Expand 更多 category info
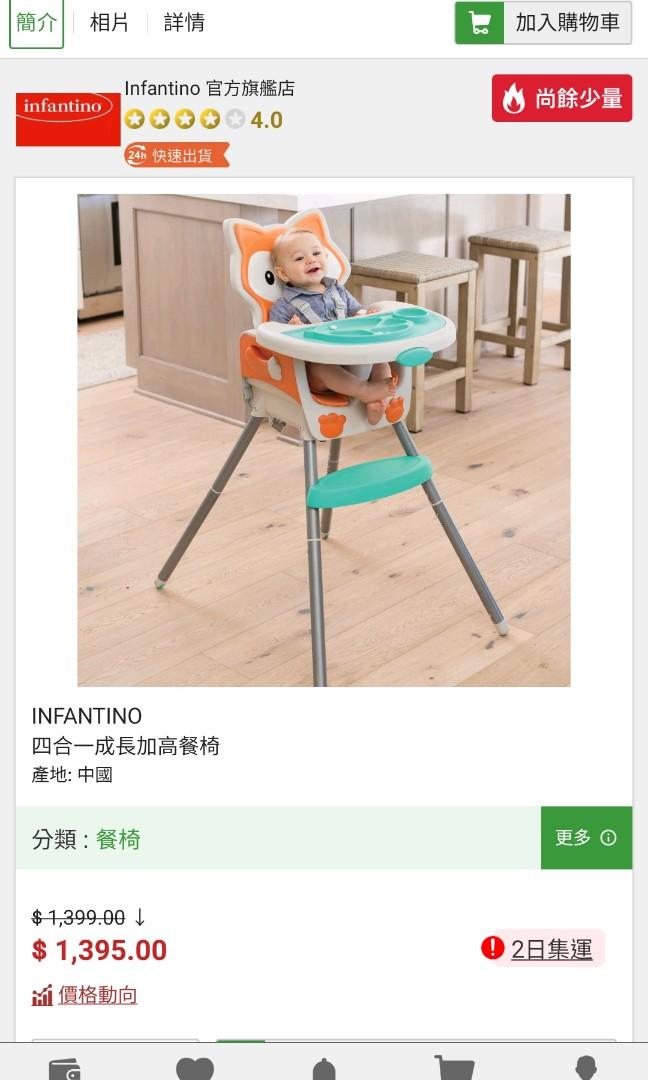The width and height of the screenshot is (648, 1080). (x=586, y=838)
